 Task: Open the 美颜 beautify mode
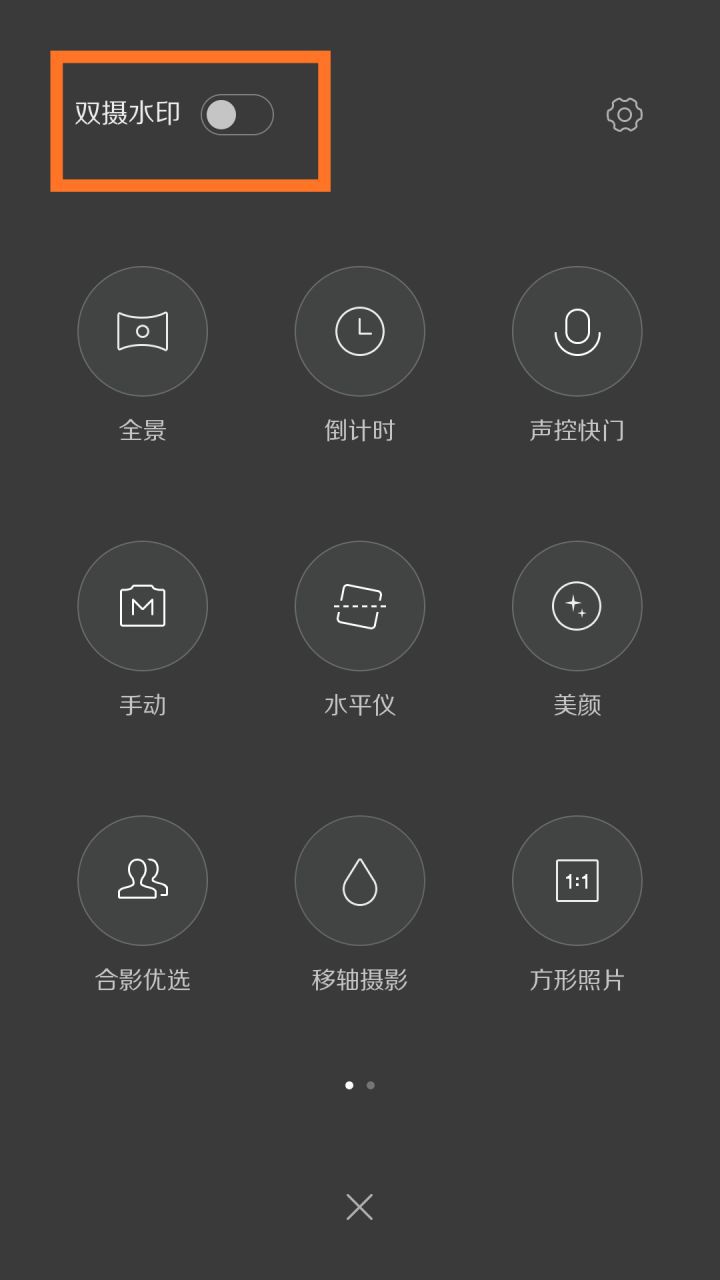click(x=577, y=606)
